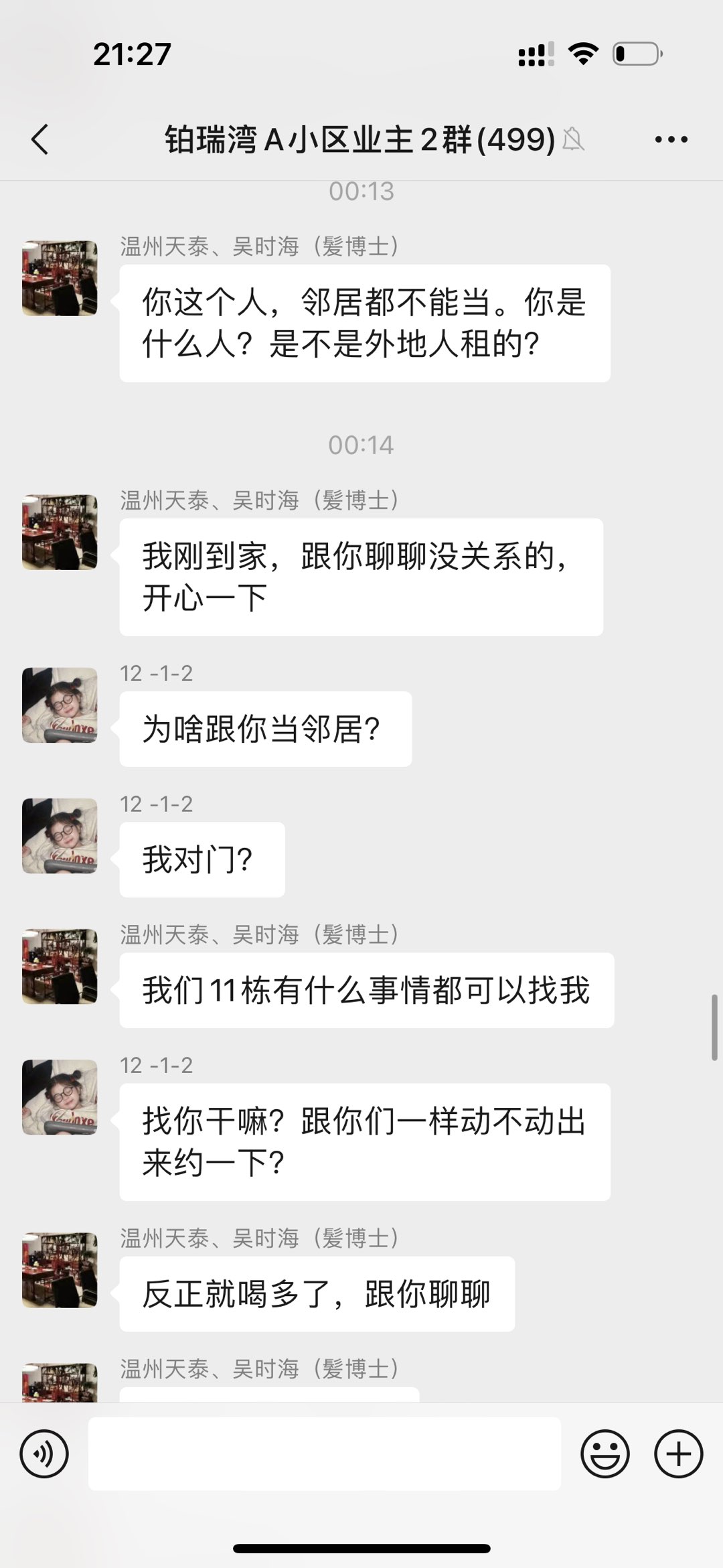723x1568 pixels.
Task: Open avatar beside "找你干嘛?" message
Action: (60, 1097)
